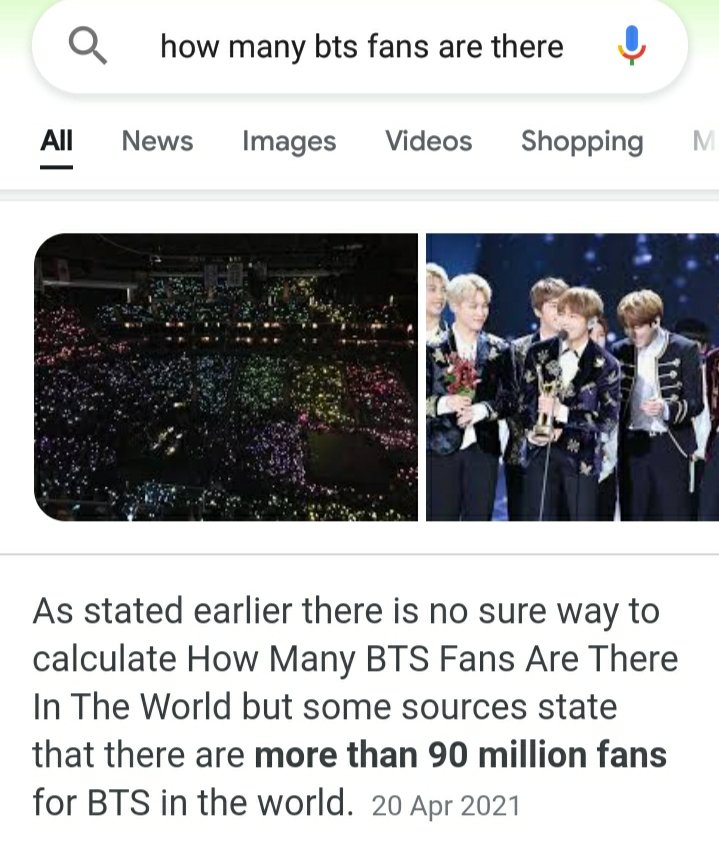Viewport: 719px width, 854px height.
Task: Switch to the Images tab
Action: 289,141
